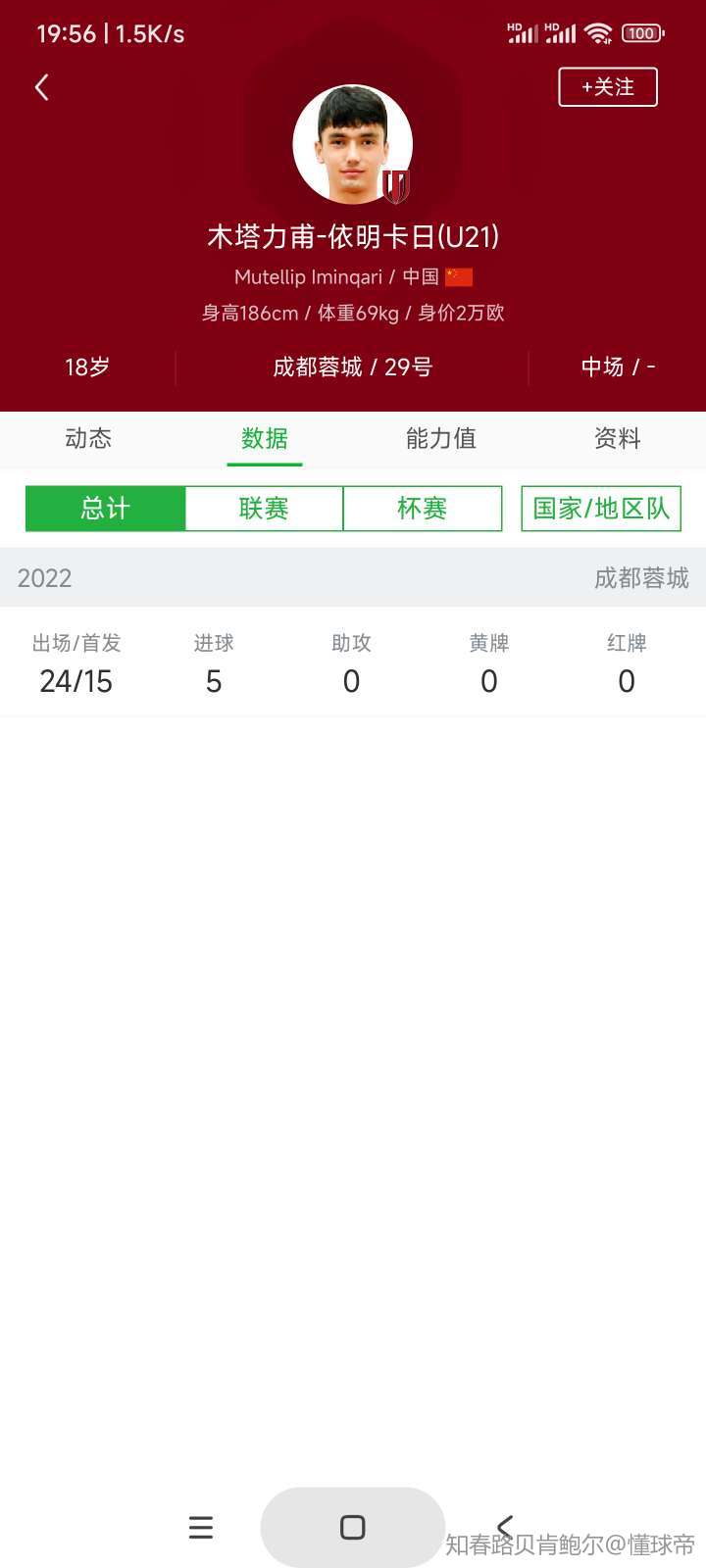Follow the player with +关注 button
Image resolution: width=706 pixels, height=1568 pixels.
pyautogui.click(x=608, y=87)
